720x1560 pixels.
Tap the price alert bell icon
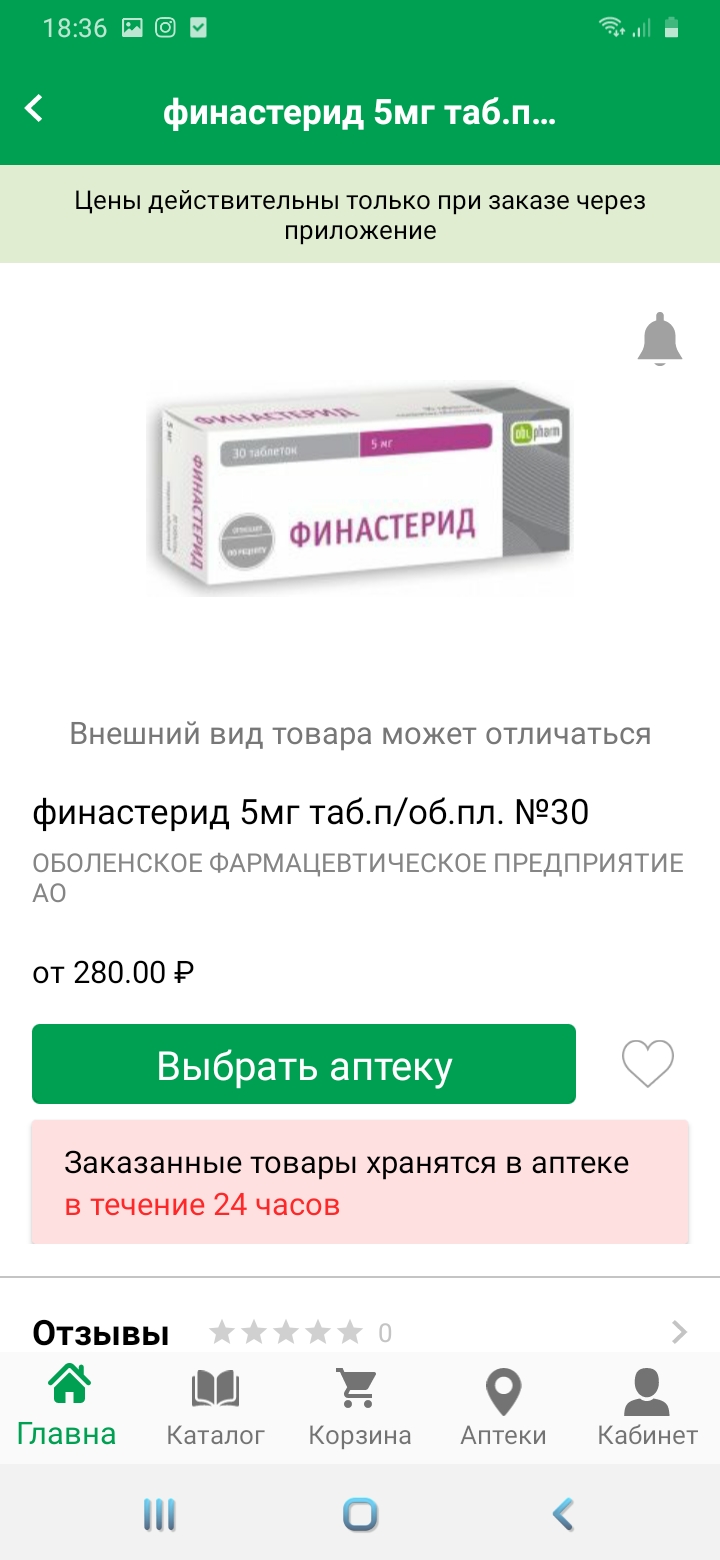[x=660, y=340]
